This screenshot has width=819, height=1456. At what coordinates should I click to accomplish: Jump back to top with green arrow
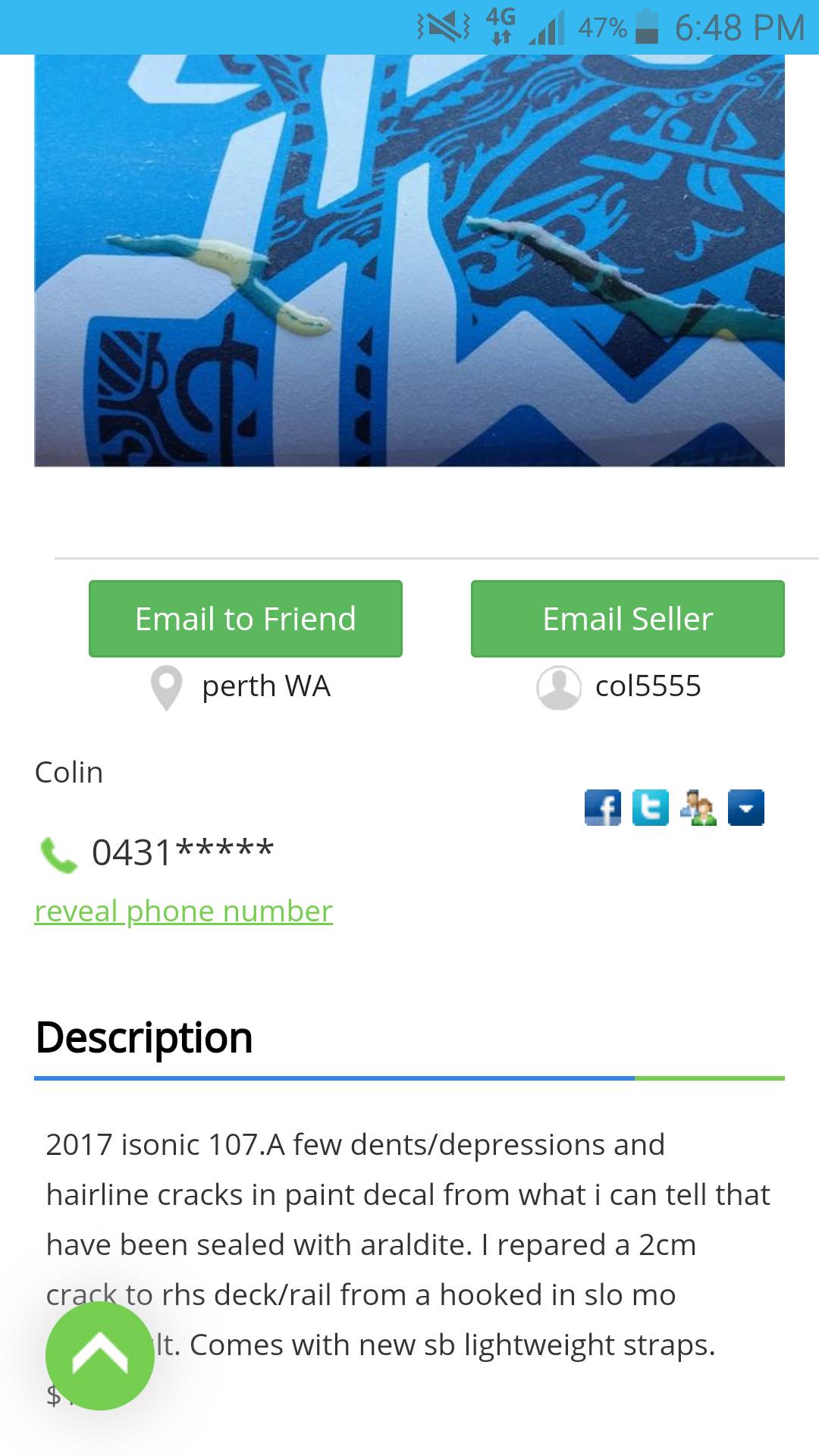point(100,1356)
